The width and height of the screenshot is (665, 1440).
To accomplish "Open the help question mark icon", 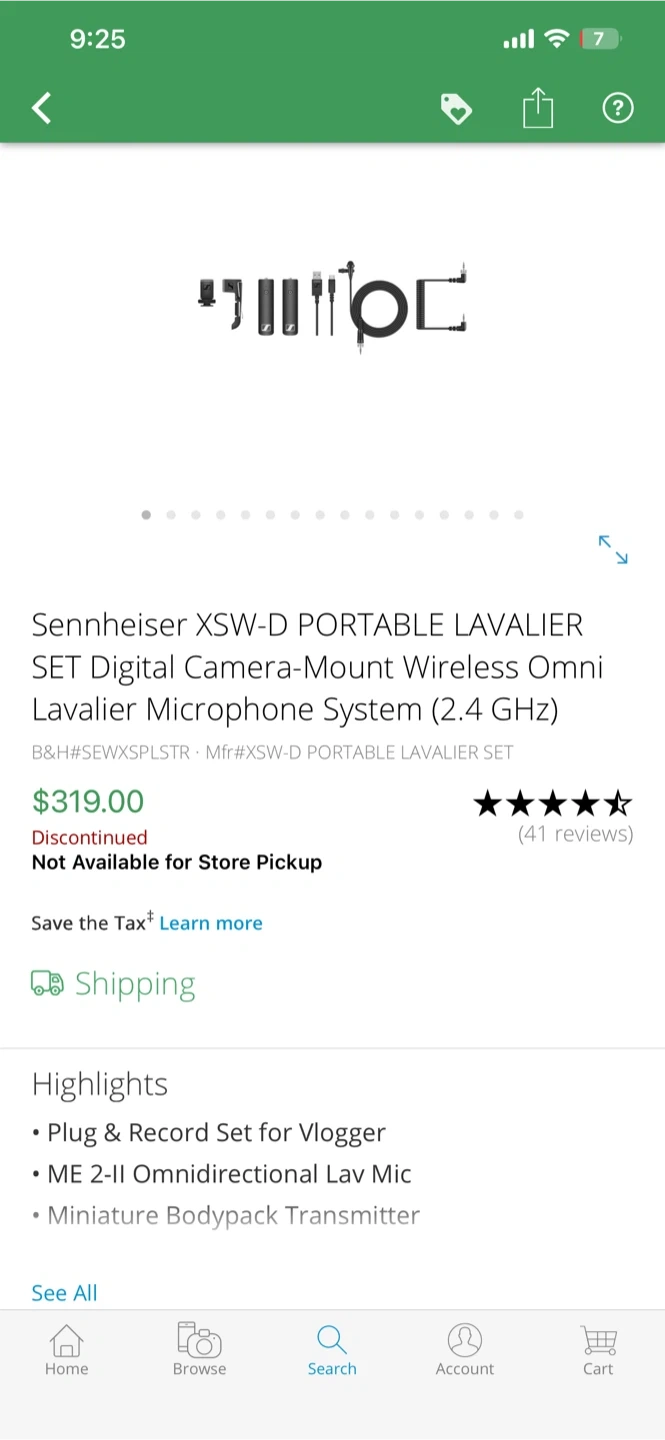I will pyautogui.click(x=618, y=108).
